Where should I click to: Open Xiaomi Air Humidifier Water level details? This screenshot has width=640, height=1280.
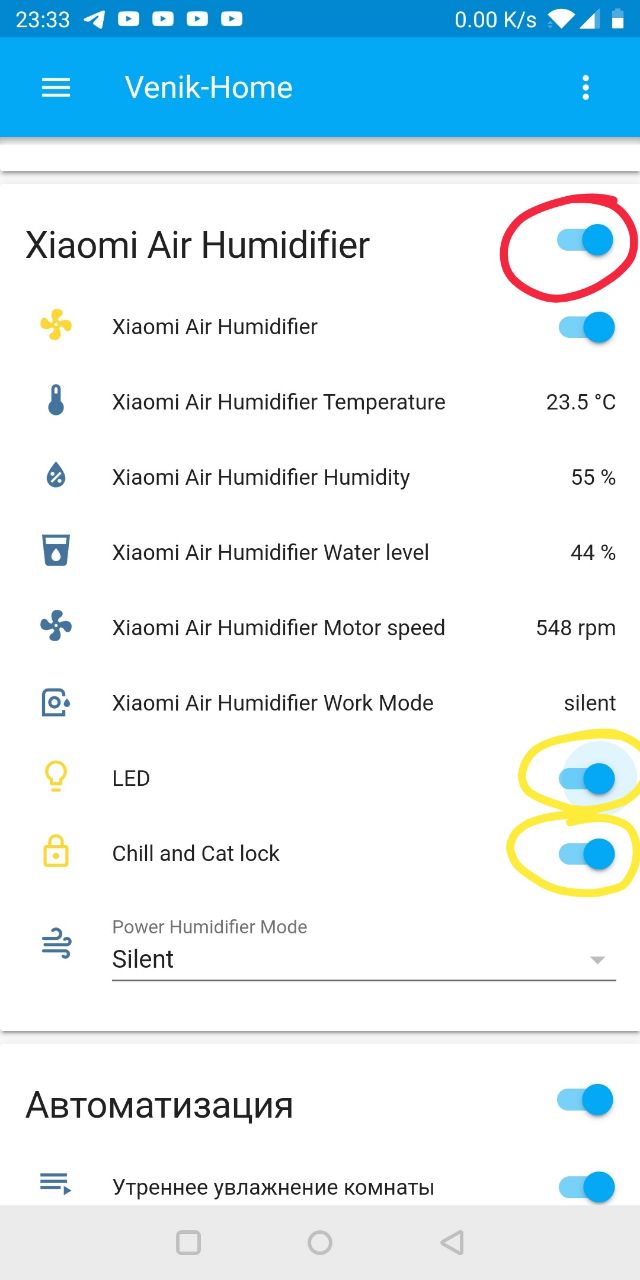[320, 552]
